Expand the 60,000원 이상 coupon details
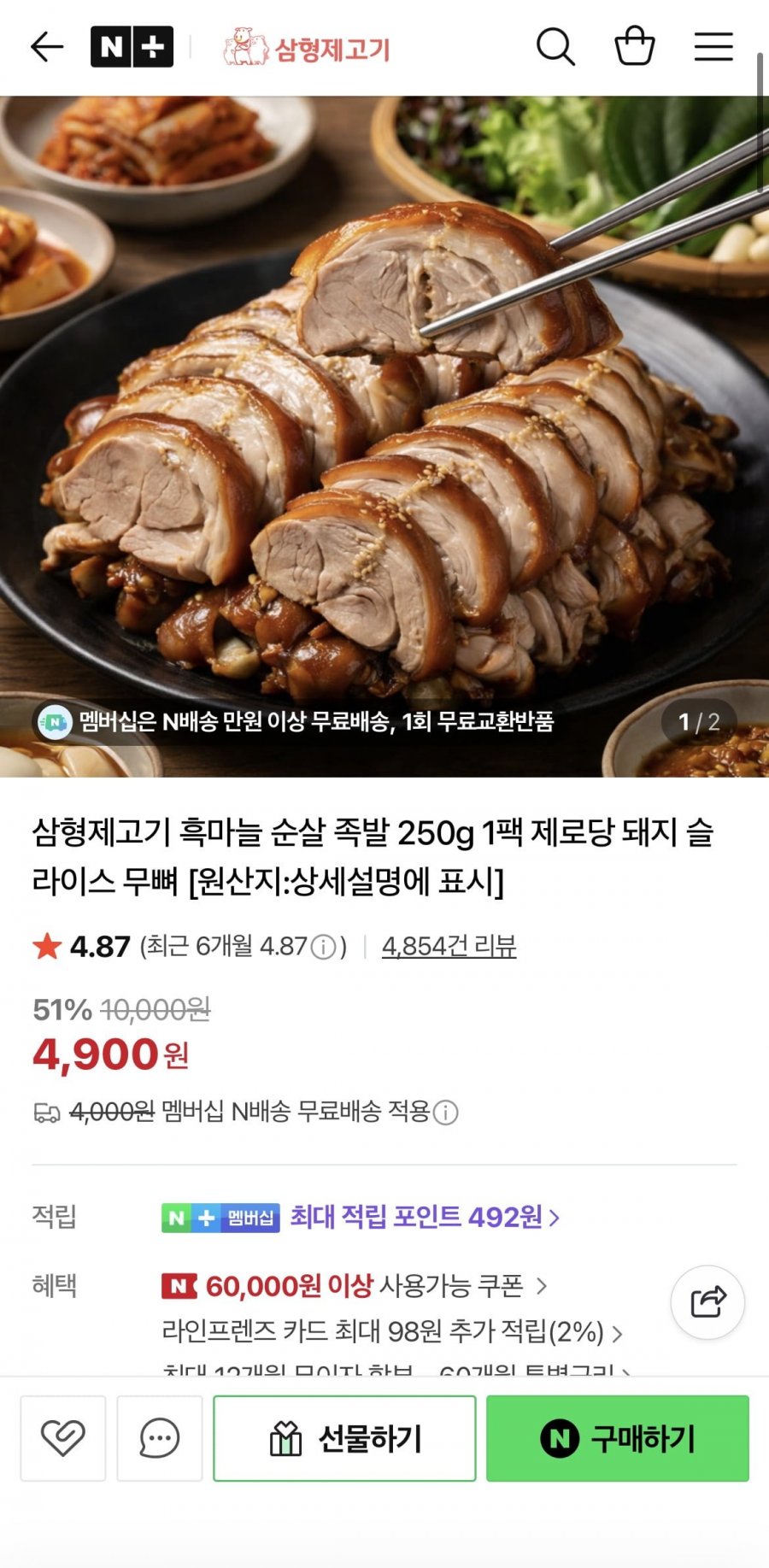Screen dimensions: 769x1568 (353, 1283)
